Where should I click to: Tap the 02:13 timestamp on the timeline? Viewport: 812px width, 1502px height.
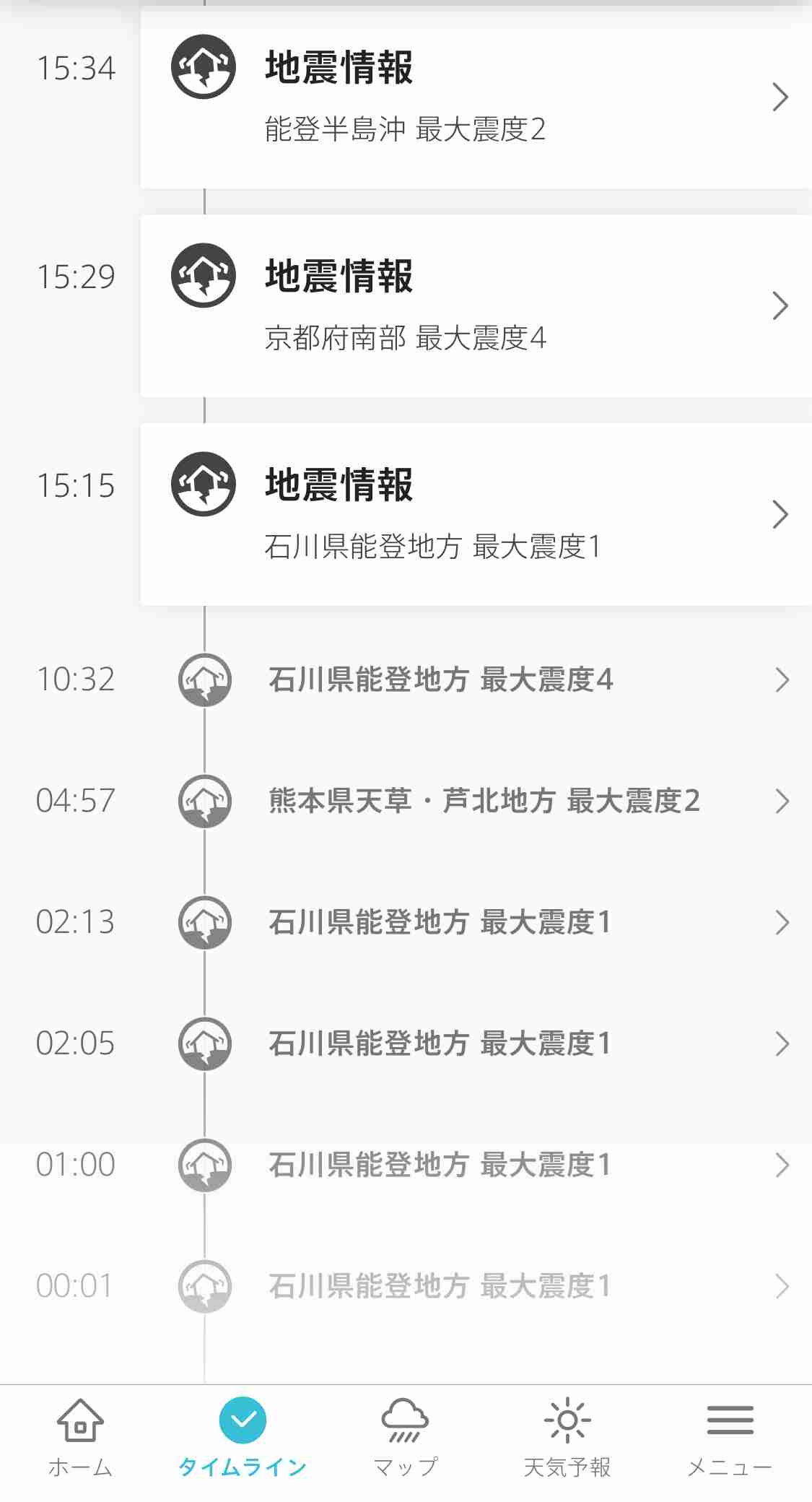click(x=76, y=921)
